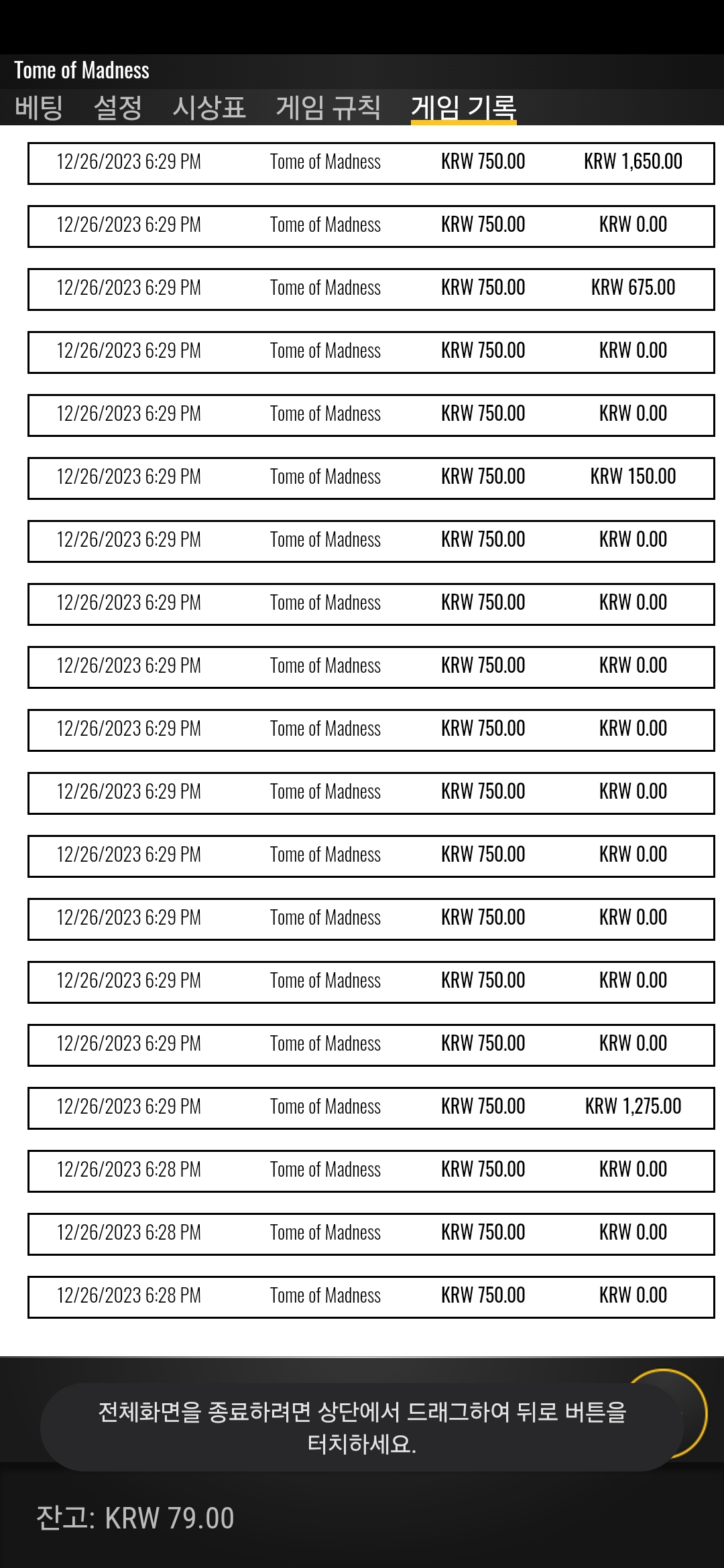Open the round that won KRW 675.00
This screenshot has width=724, height=1568.
pyautogui.click(x=371, y=289)
